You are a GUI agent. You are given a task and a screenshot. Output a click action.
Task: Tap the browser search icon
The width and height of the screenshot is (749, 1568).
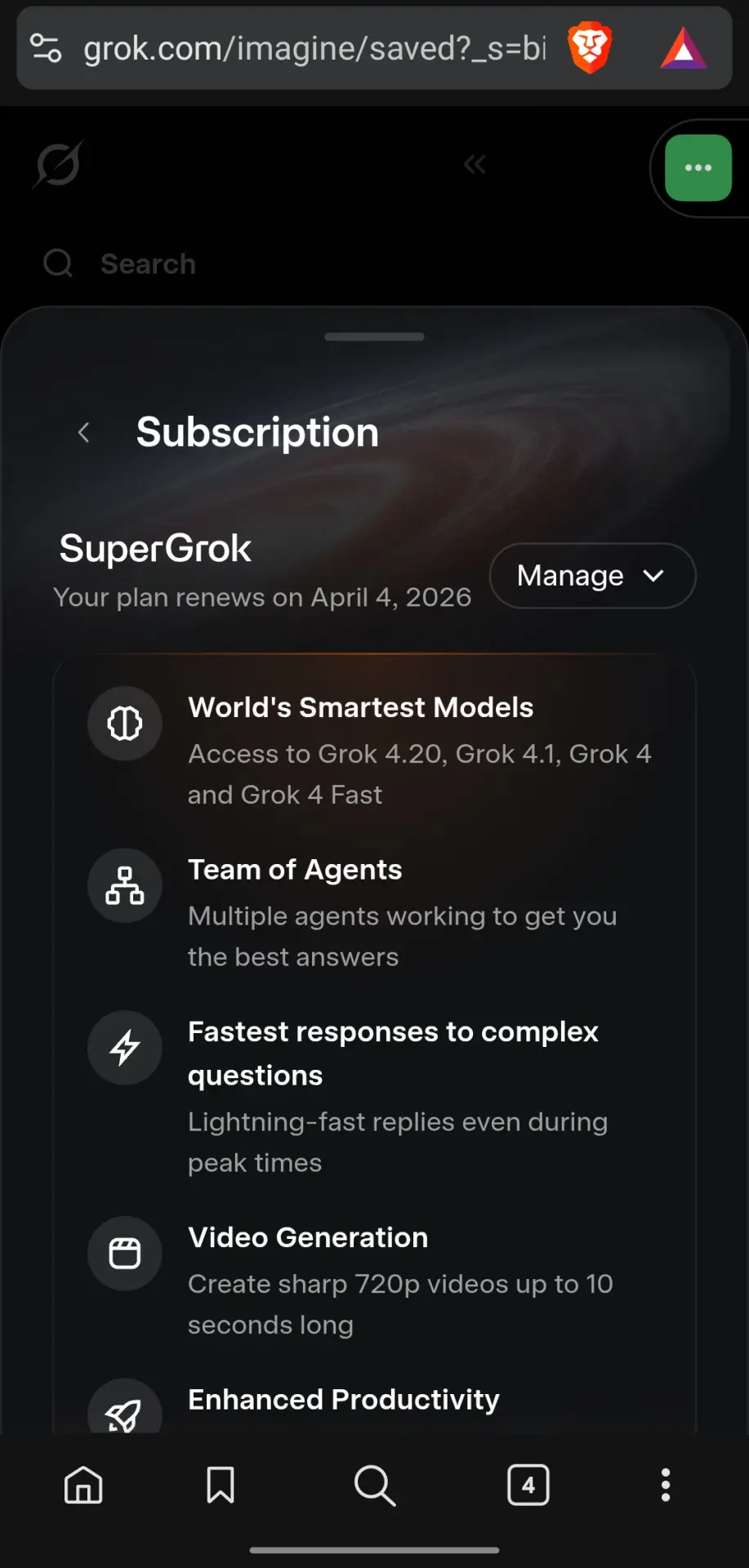[x=375, y=1485]
